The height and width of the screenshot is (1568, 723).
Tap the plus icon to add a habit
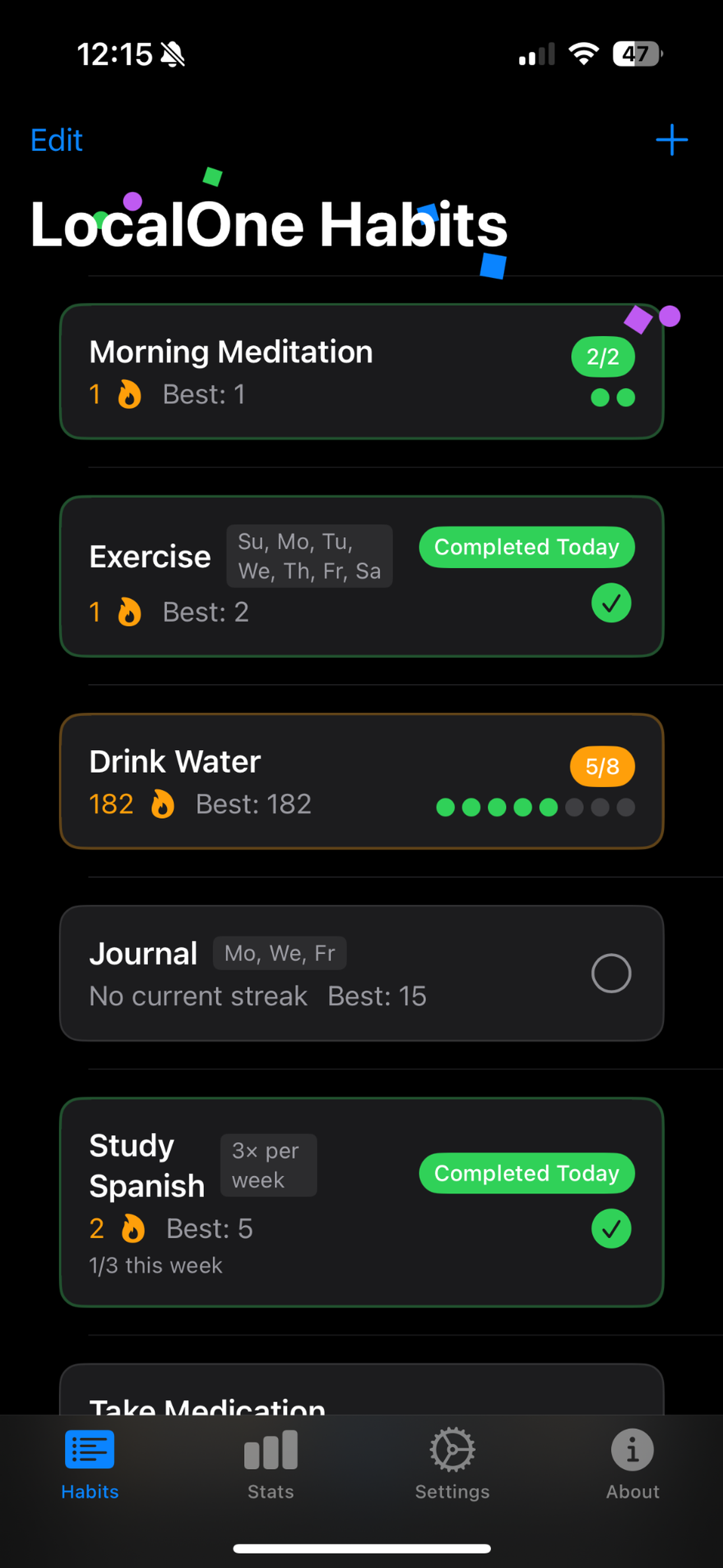tap(672, 140)
